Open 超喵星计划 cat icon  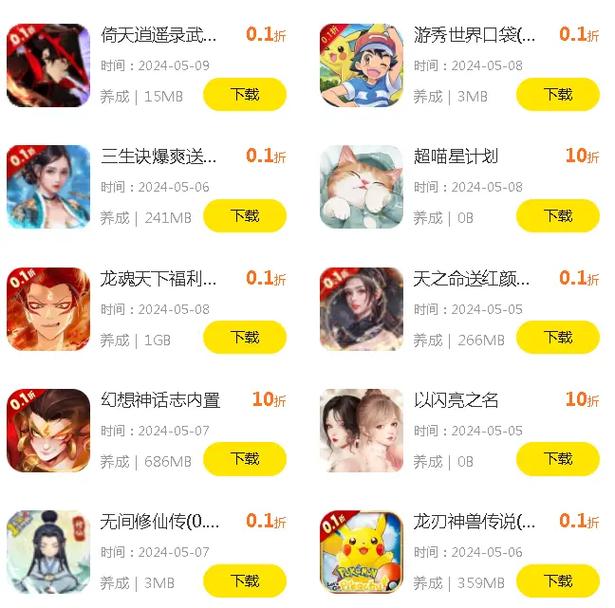pyautogui.click(x=361, y=187)
